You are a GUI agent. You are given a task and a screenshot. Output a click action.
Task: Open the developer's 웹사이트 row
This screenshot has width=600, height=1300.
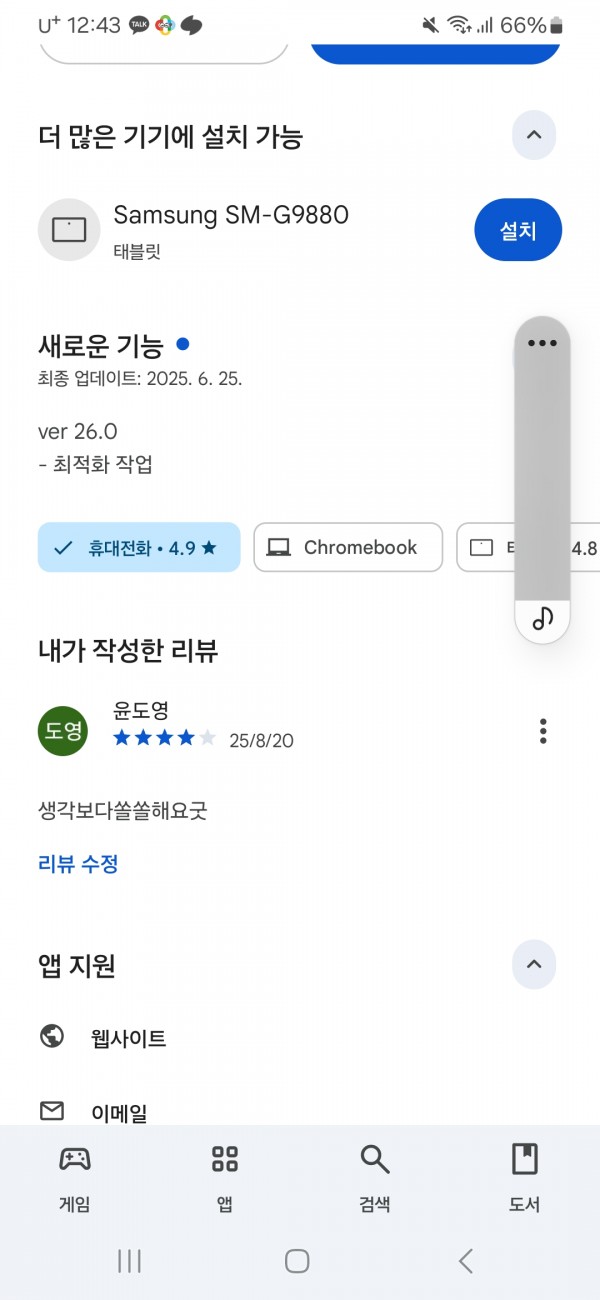tap(300, 1038)
